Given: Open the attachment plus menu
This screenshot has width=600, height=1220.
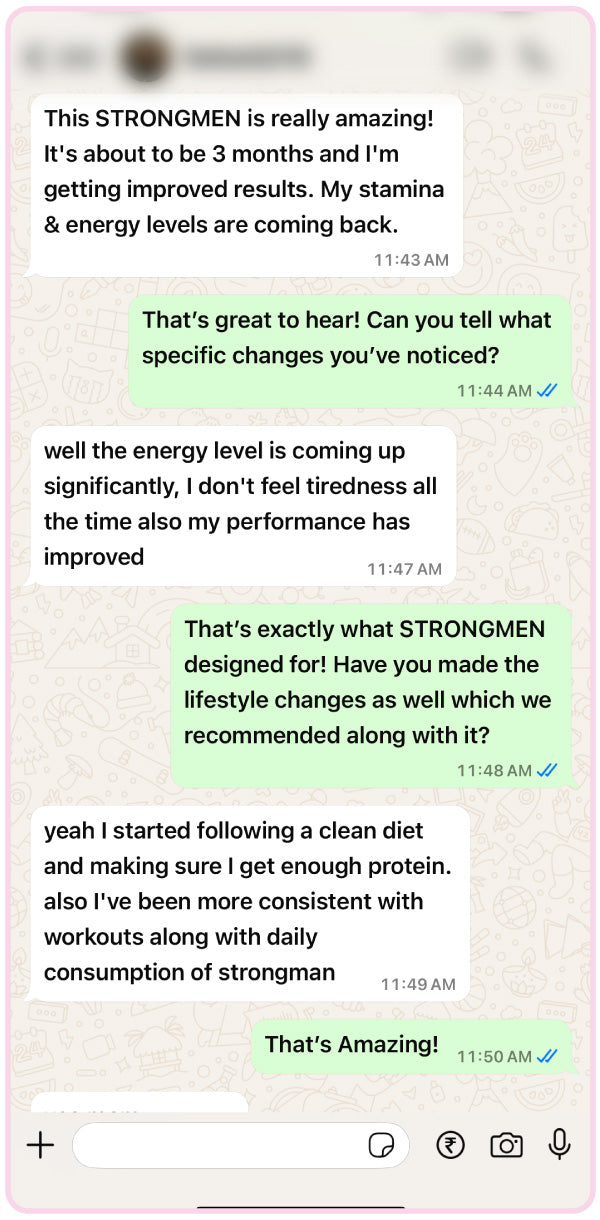Looking at the screenshot, I should point(40,1145).
